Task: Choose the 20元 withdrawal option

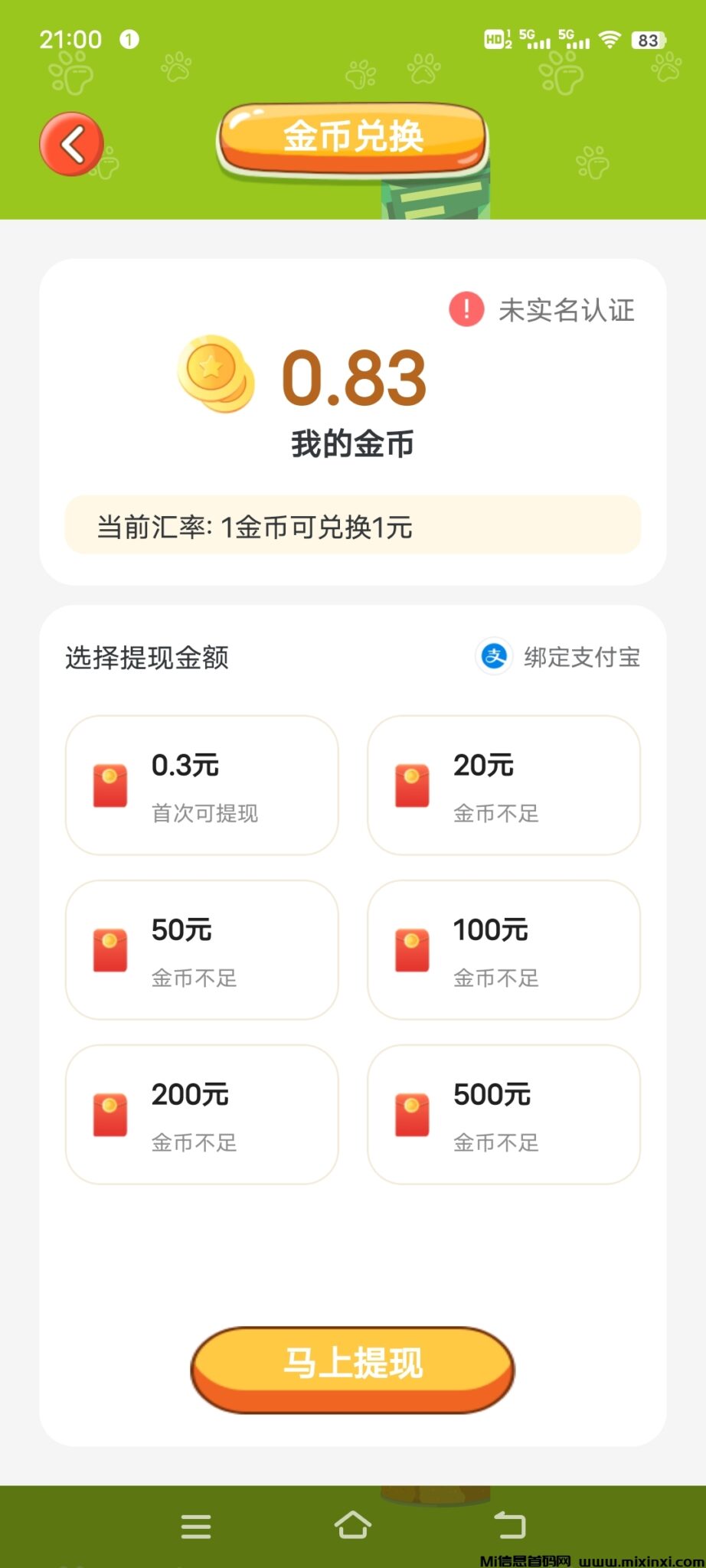Action: 503,785
